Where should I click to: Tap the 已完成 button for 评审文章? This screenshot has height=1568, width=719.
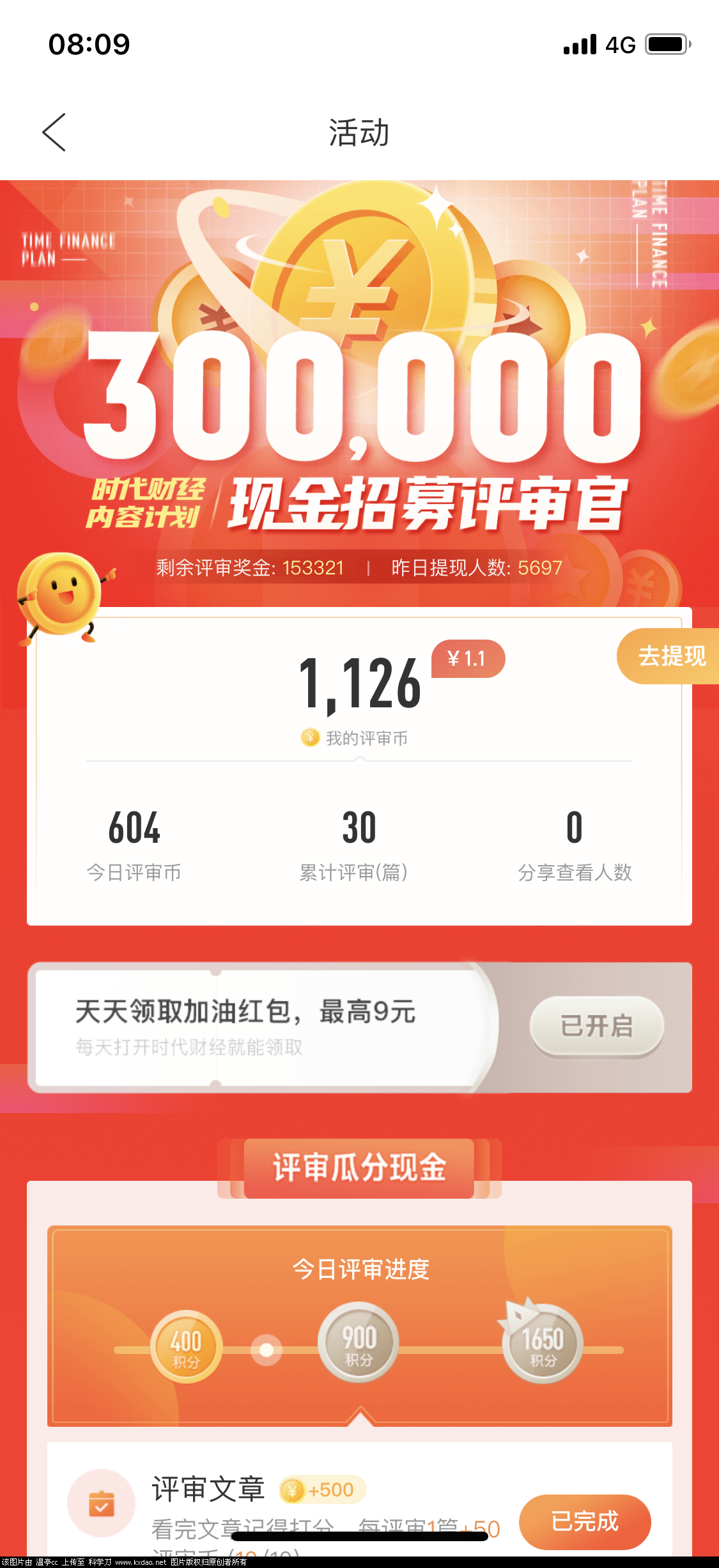click(x=584, y=1521)
